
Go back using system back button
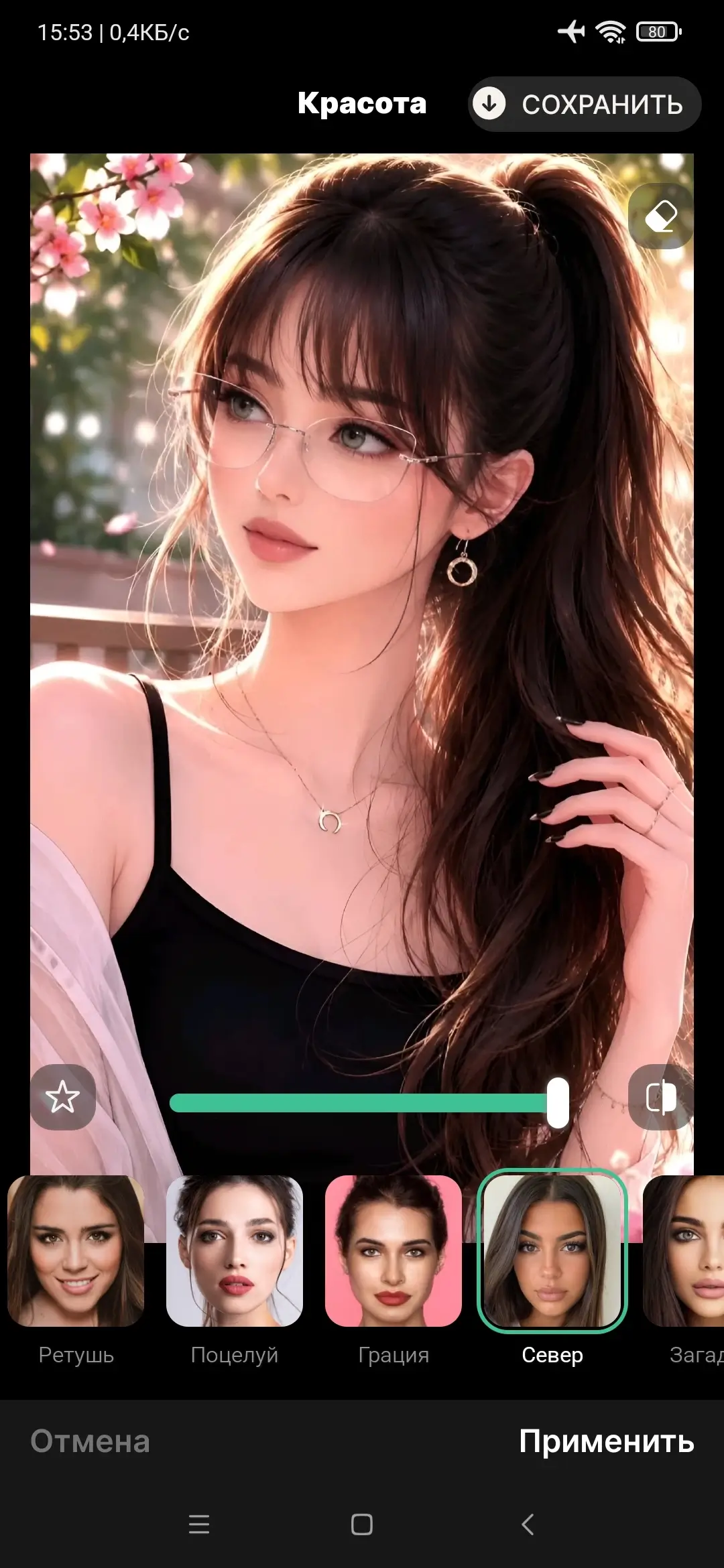click(x=528, y=1524)
